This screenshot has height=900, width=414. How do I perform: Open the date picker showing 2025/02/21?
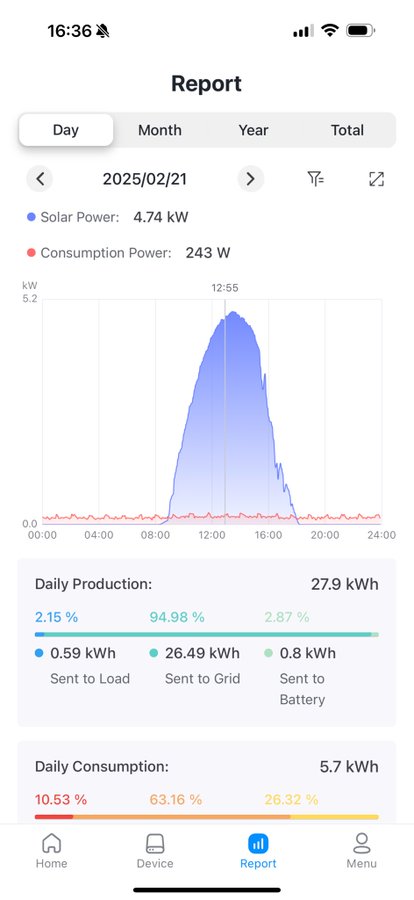click(145, 179)
